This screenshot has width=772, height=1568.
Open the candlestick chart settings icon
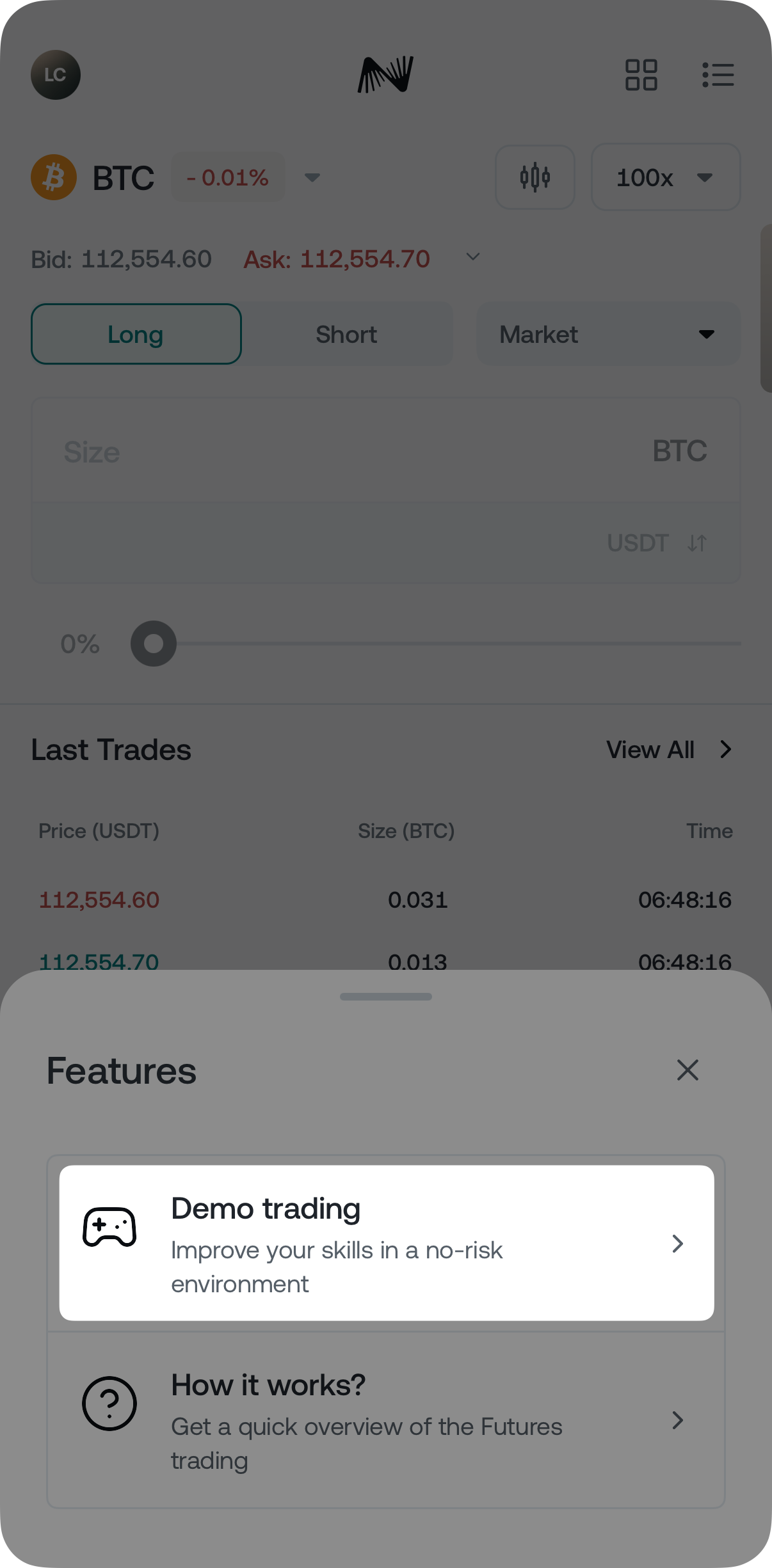535,177
